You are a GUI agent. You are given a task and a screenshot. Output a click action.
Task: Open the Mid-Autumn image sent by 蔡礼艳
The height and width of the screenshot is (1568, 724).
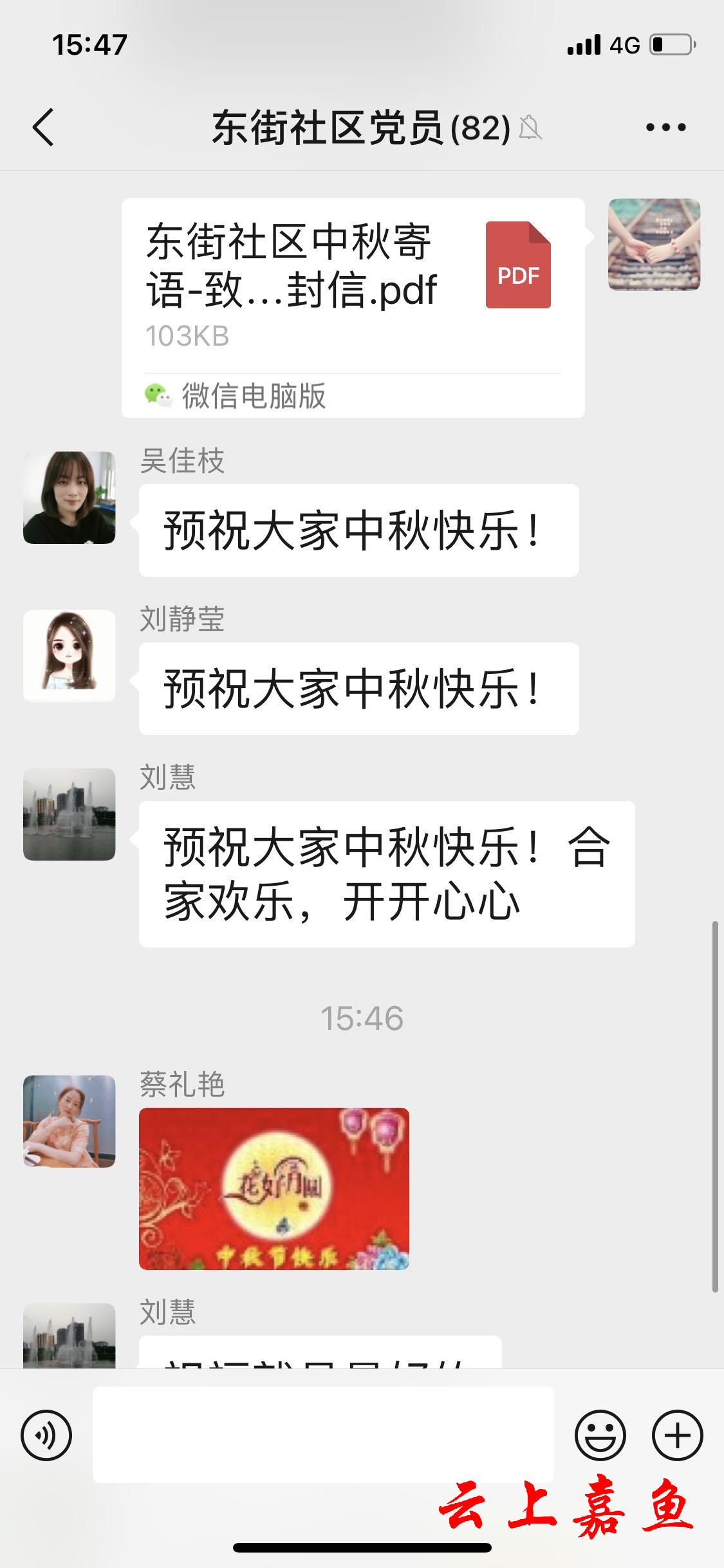(274, 1188)
